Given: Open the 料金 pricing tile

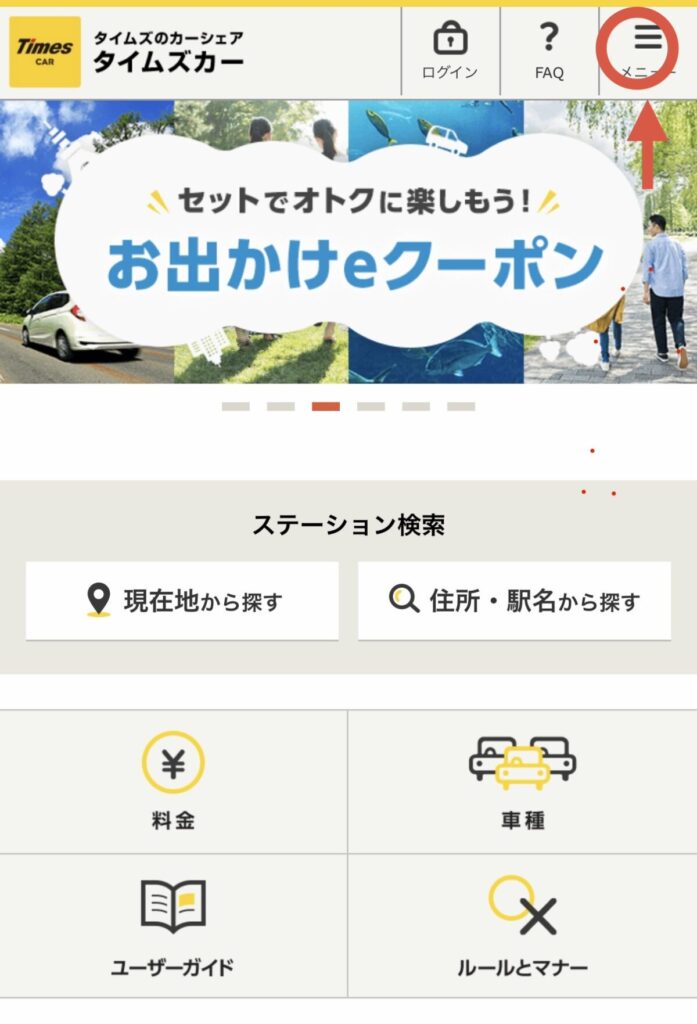Looking at the screenshot, I should point(173,781).
